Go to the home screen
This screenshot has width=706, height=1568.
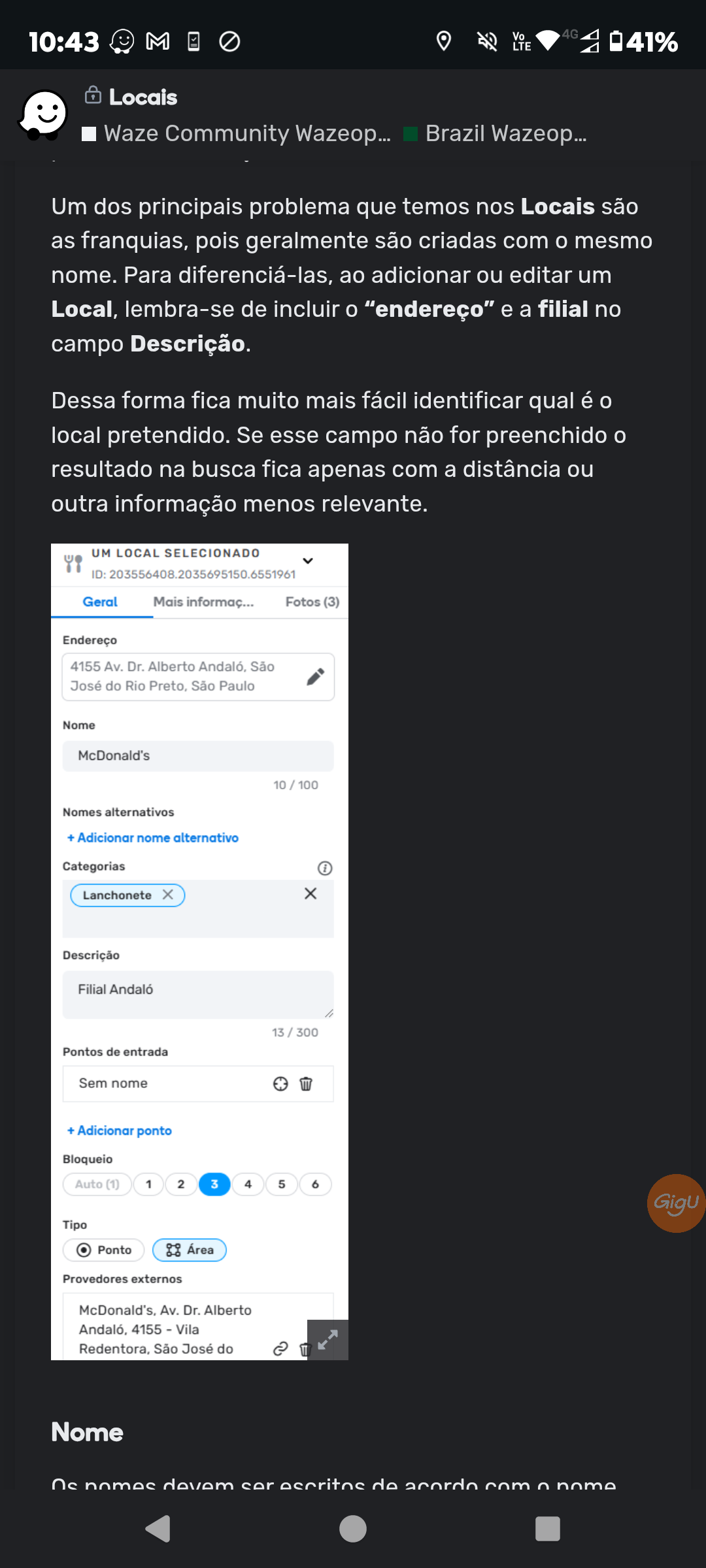[x=353, y=1528]
